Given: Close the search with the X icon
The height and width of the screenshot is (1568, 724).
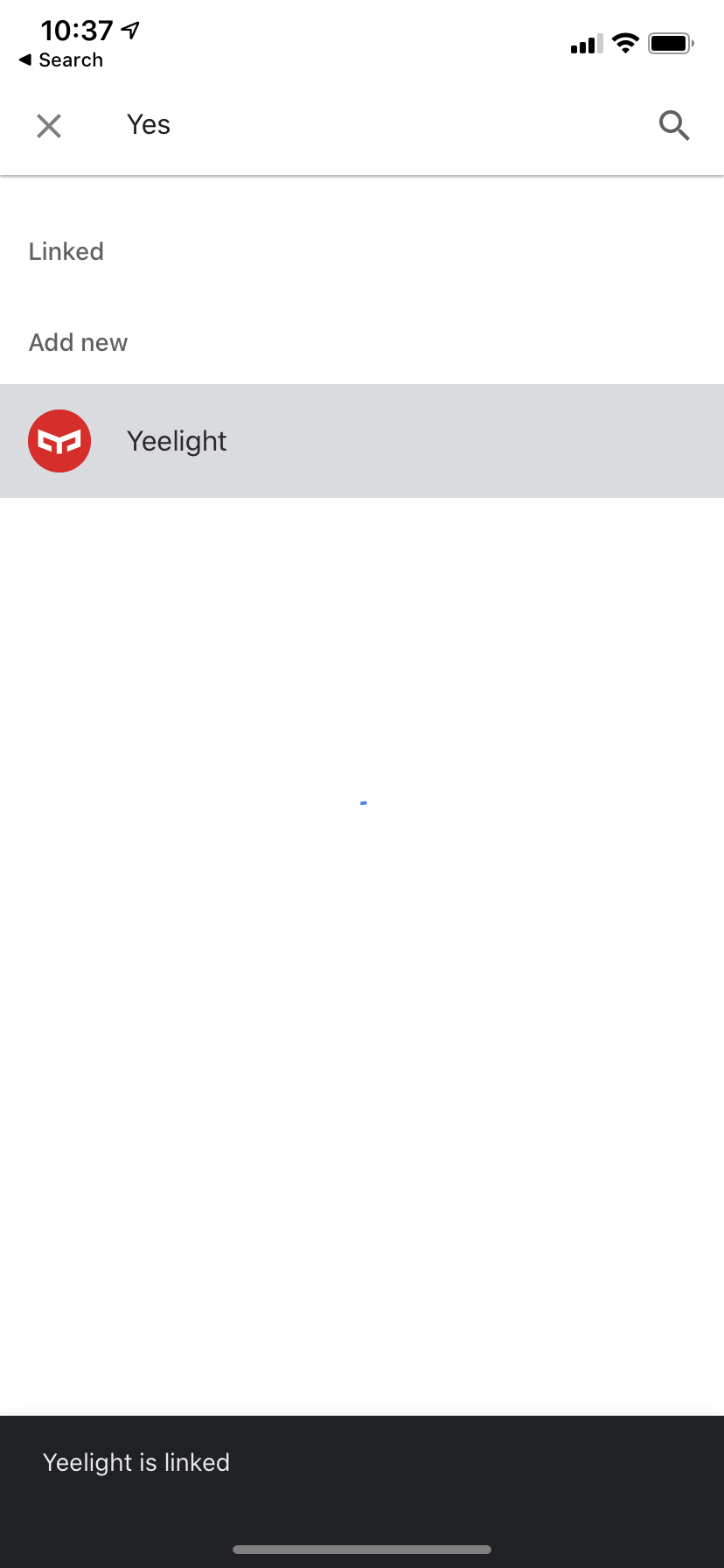Looking at the screenshot, I should pos(49,126).
